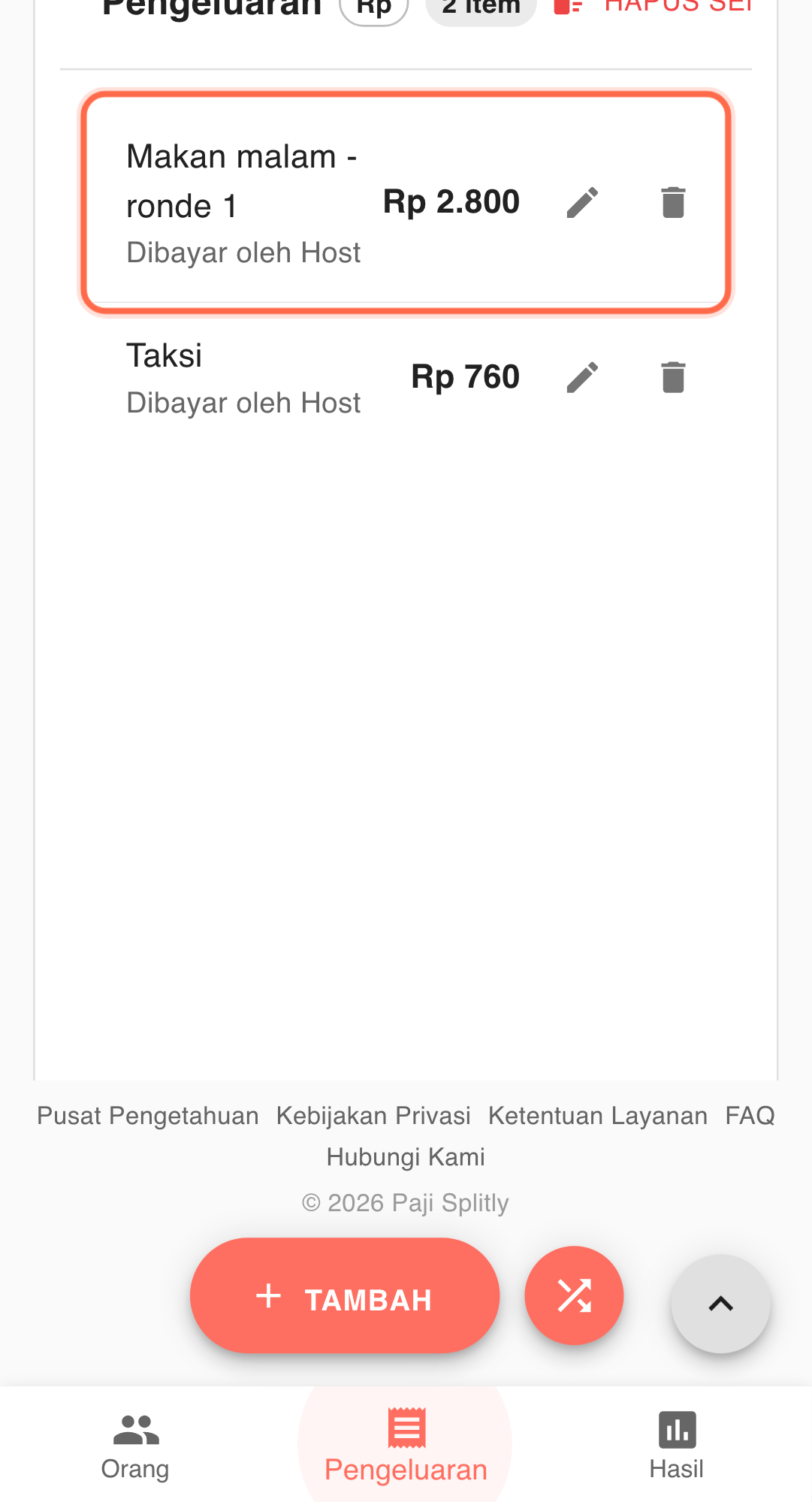Open the FAQ link
Screen dimensions: 812x1502
749,1116
